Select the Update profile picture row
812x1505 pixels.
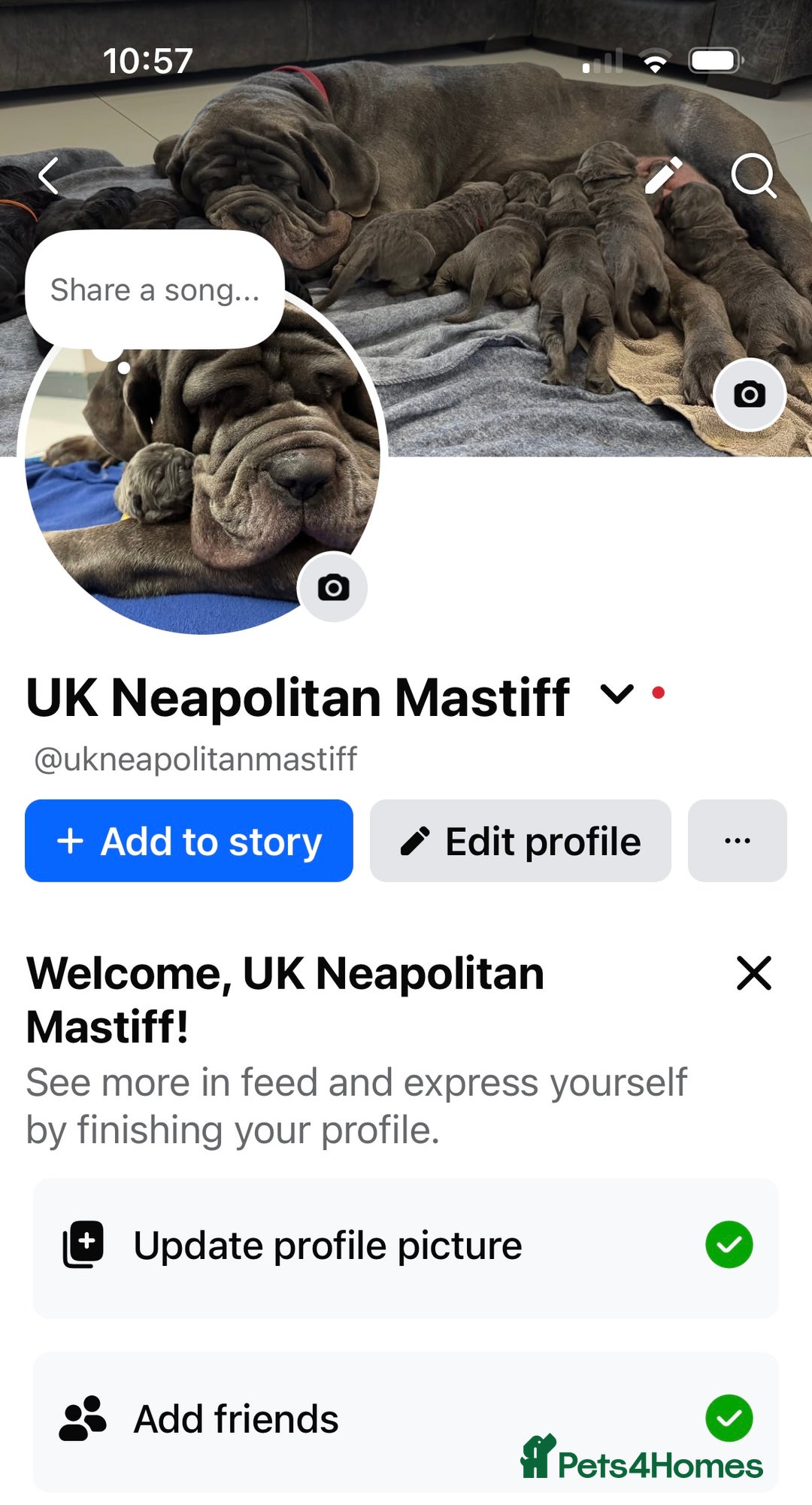click(327, 1245)
